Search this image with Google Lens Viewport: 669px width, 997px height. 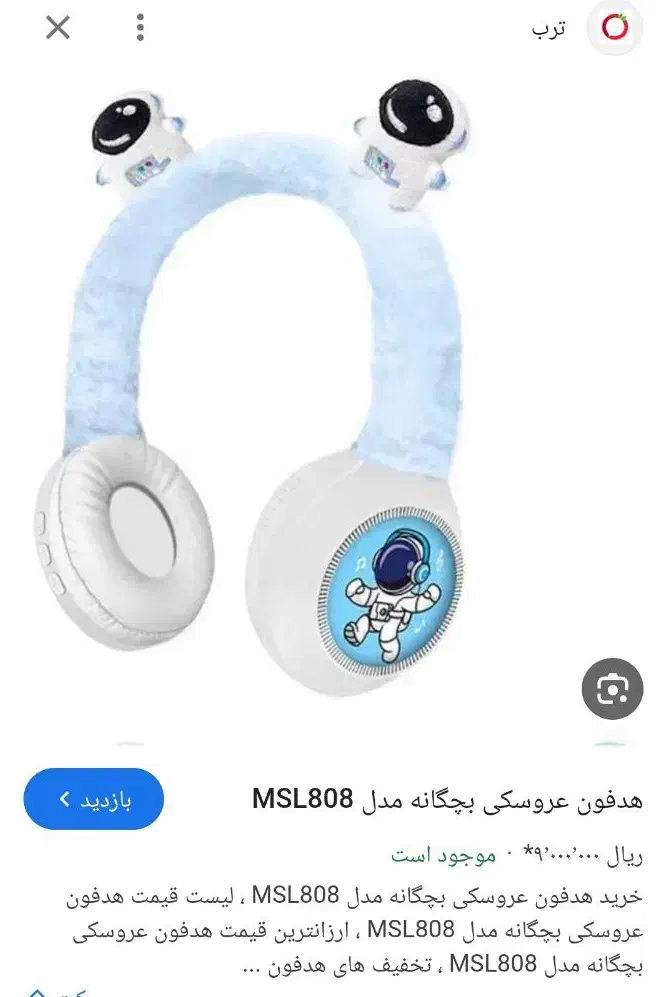coord(612,688)
